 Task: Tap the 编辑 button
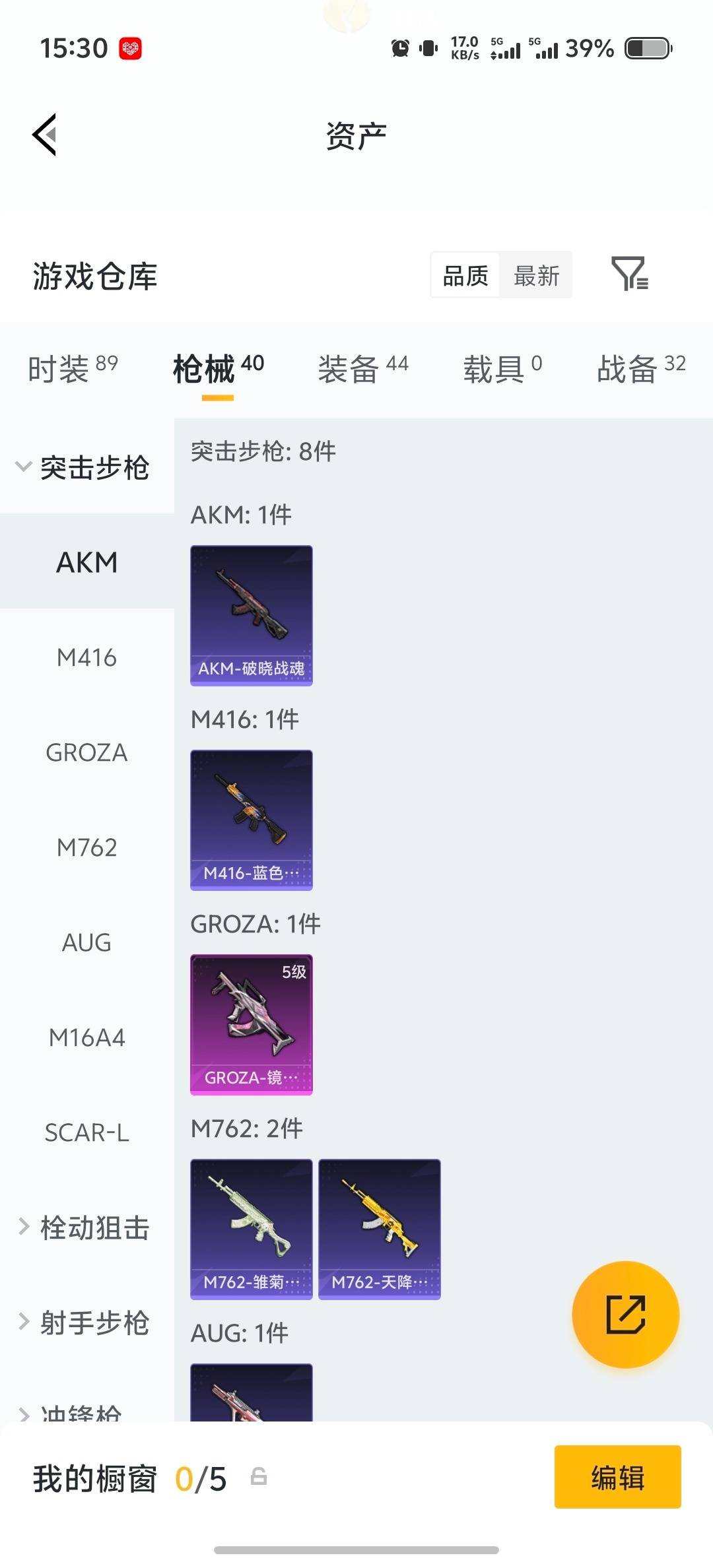[617, 1477]
